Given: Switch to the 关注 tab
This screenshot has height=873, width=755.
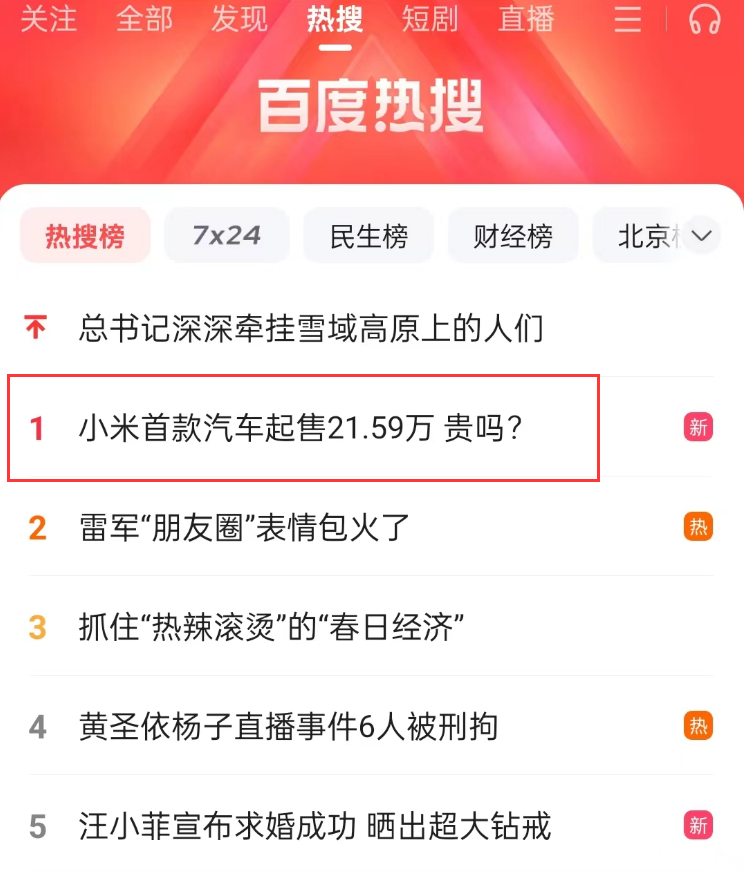Looking at the screenshot, I should [x=48, y=18].
